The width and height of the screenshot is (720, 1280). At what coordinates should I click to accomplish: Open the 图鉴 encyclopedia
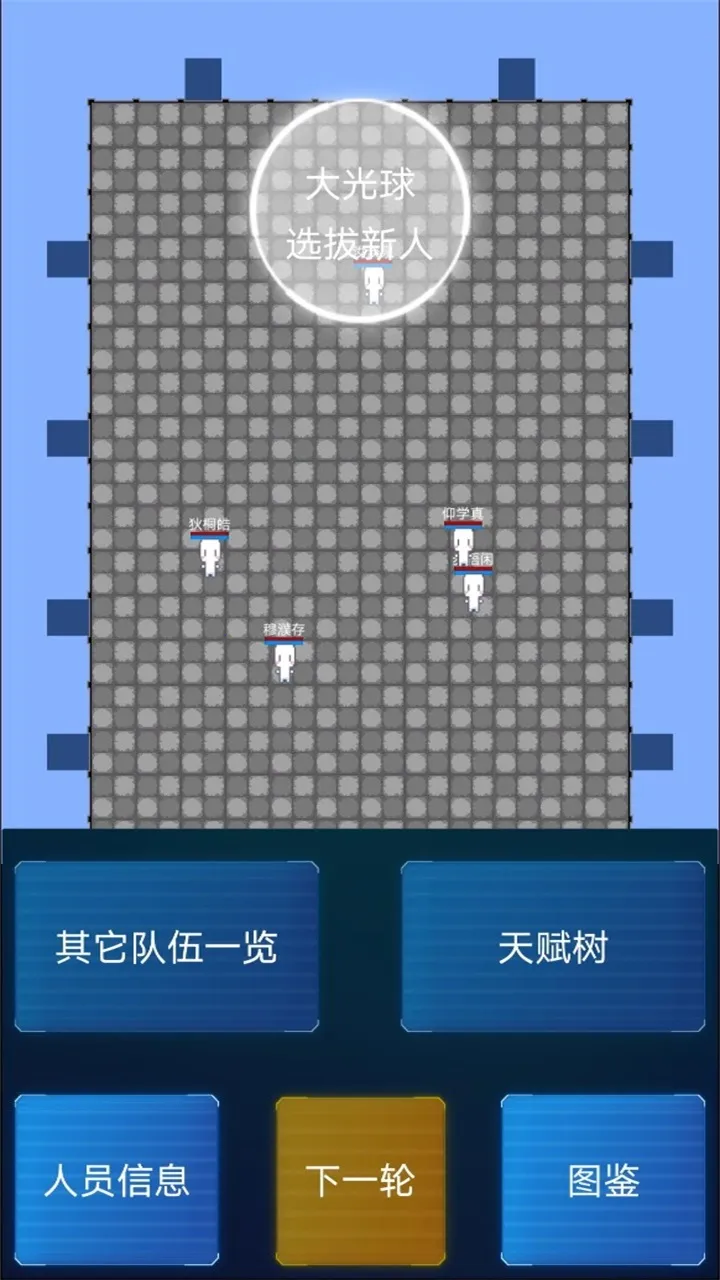click(603, 1180)
